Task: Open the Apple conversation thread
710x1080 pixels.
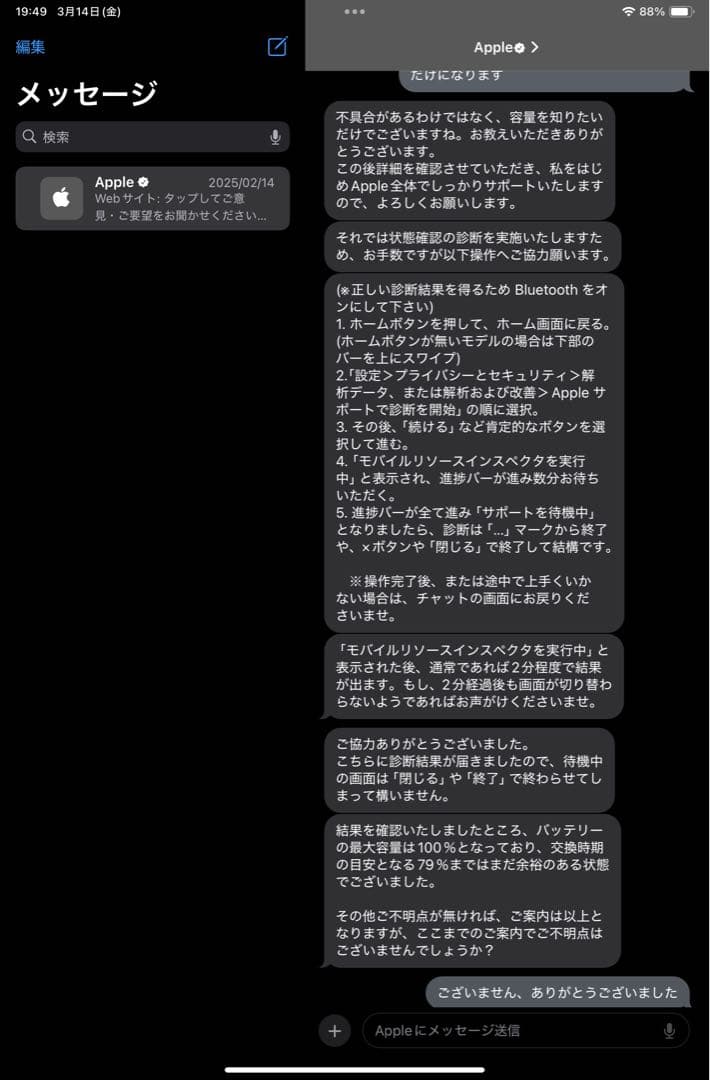Action: pos(152,198)
